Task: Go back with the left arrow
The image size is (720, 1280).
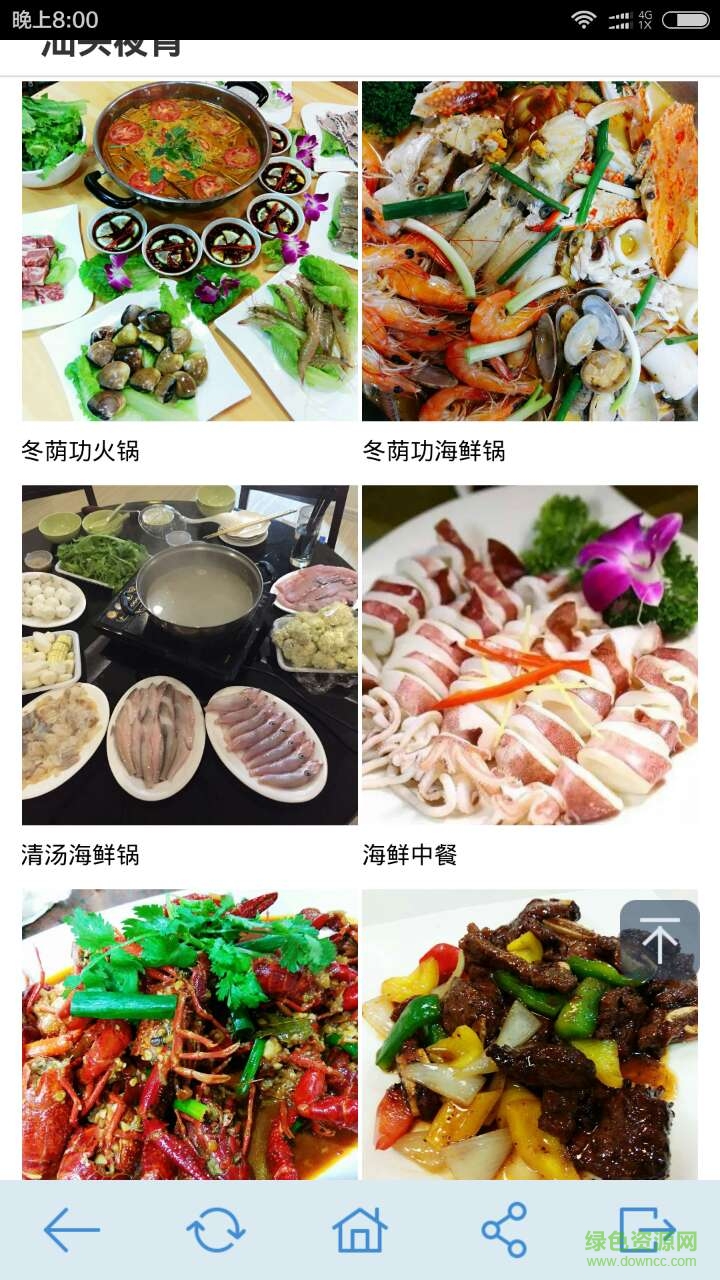Action: click(x=72, y=1229)
